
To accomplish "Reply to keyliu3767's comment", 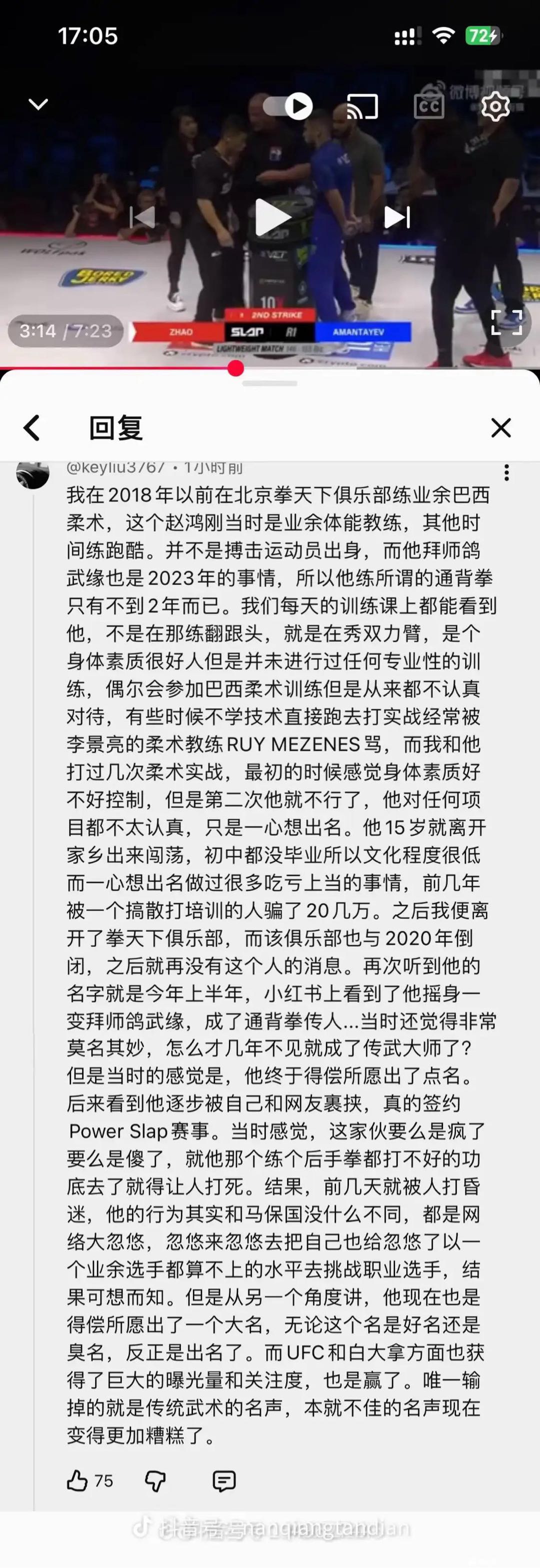I will tap(224, 1481).
